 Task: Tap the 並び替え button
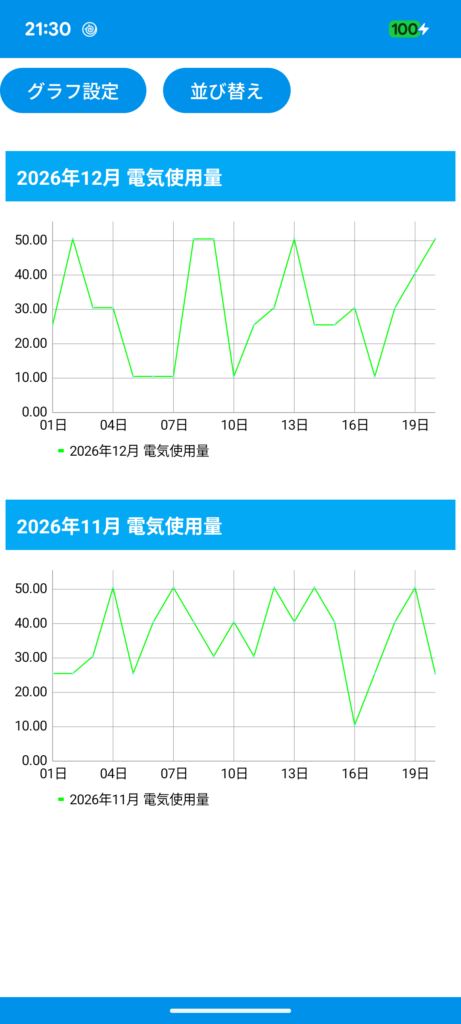tap(227, 91)
